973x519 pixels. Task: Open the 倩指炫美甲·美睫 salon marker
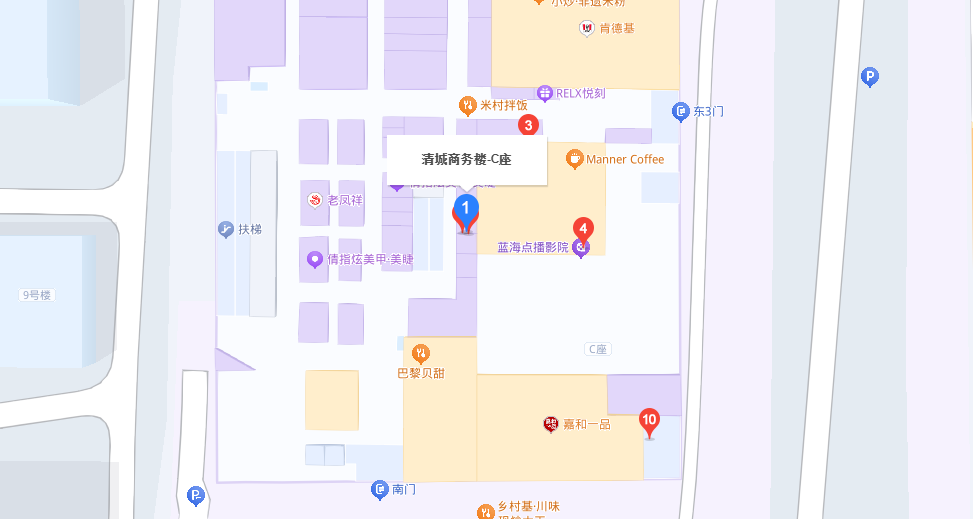pyautogui.click(x=314, y=259)
